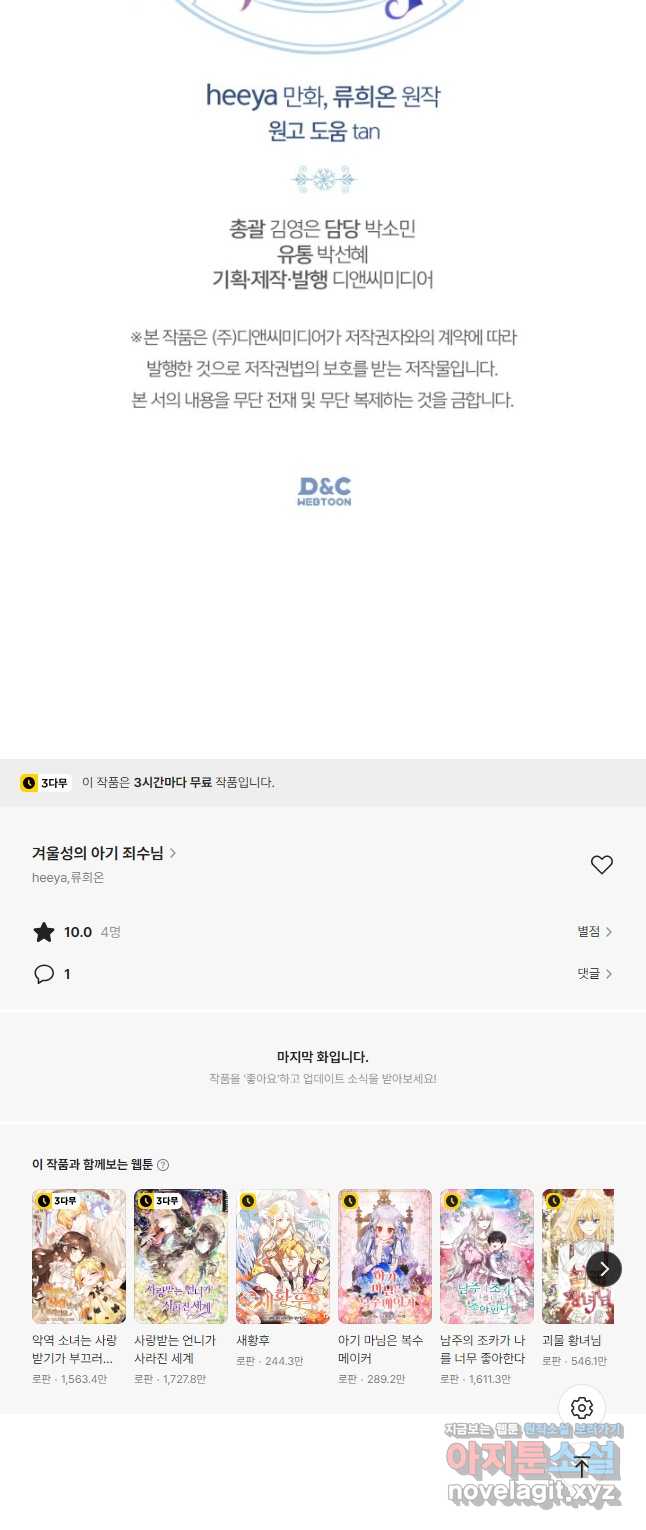
Task: Open the 댓글 comments section
Action: click(594, 974)
